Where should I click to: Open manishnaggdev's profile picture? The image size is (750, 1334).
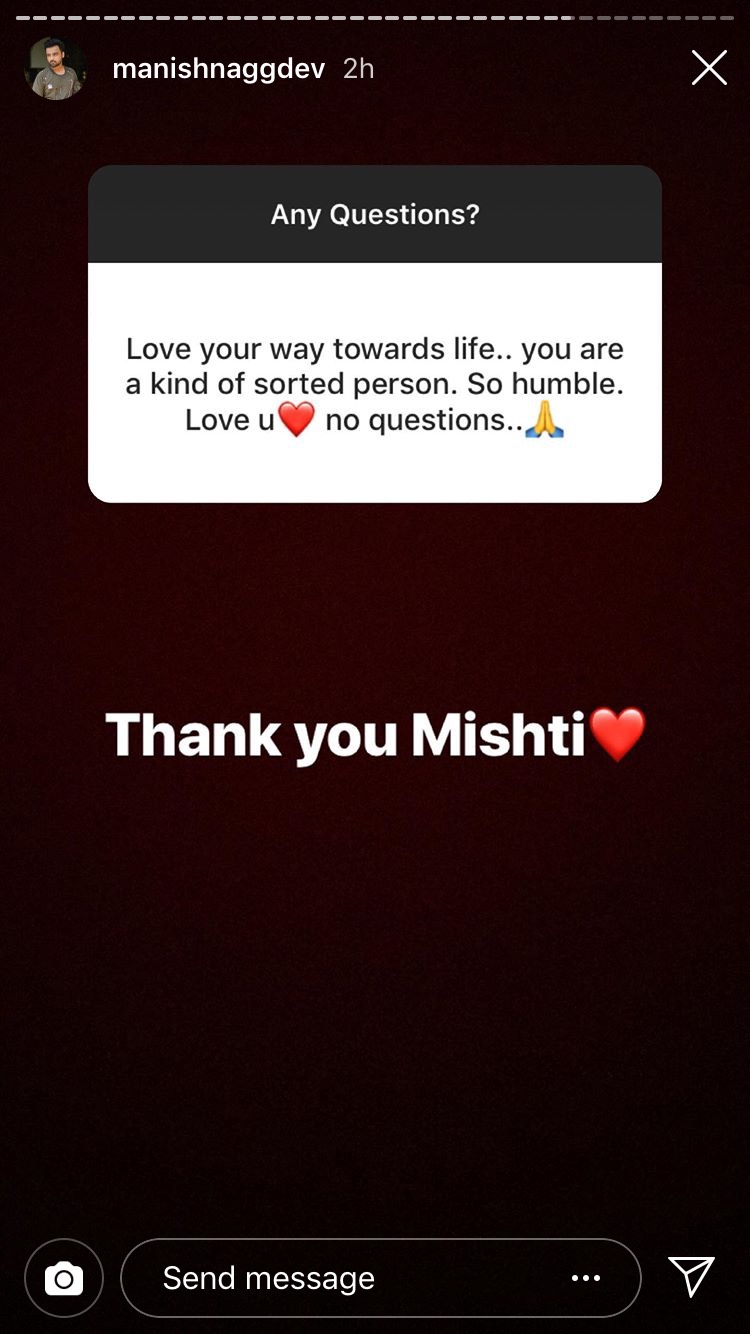point(55,69)
